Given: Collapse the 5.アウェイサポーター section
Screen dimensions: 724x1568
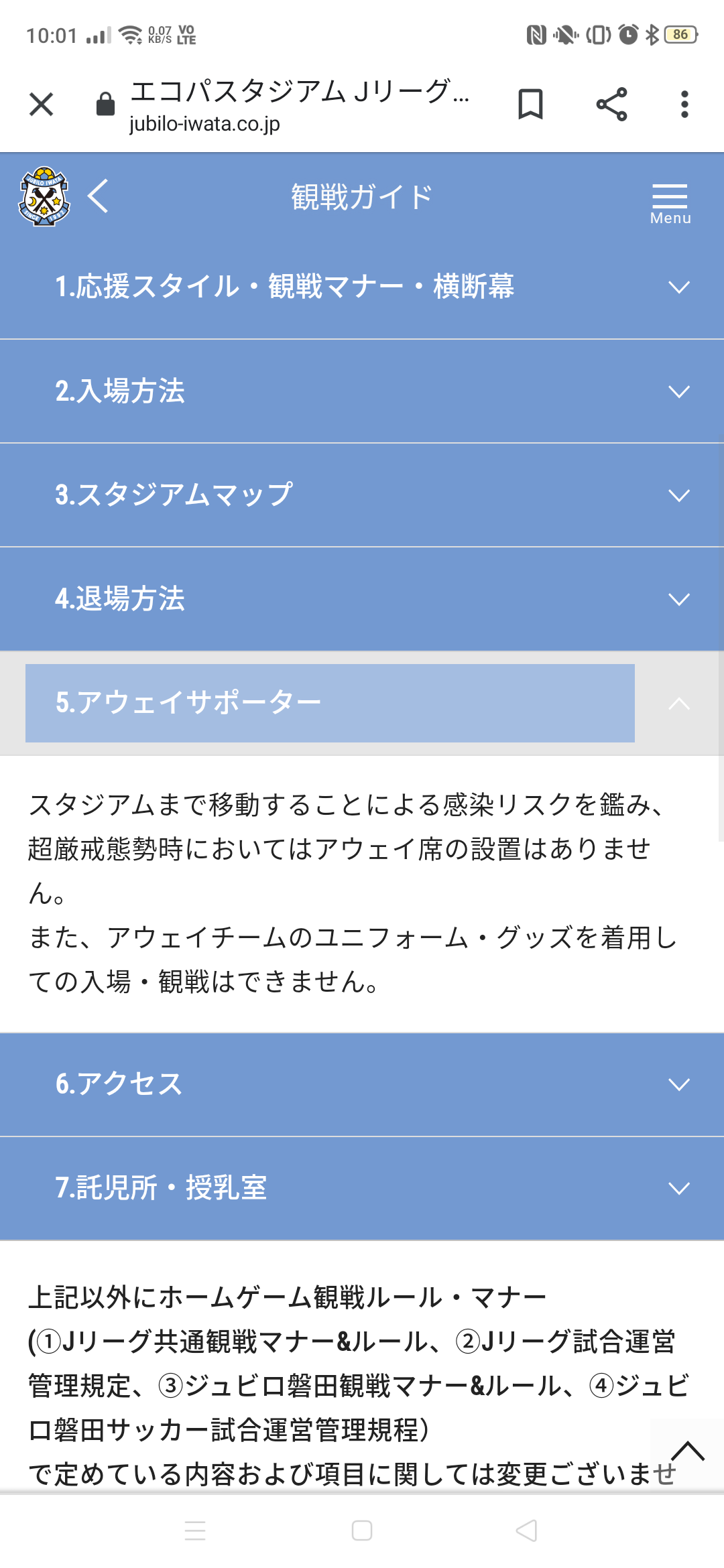Looking at the screenshot, I should [x=362, y=703].
